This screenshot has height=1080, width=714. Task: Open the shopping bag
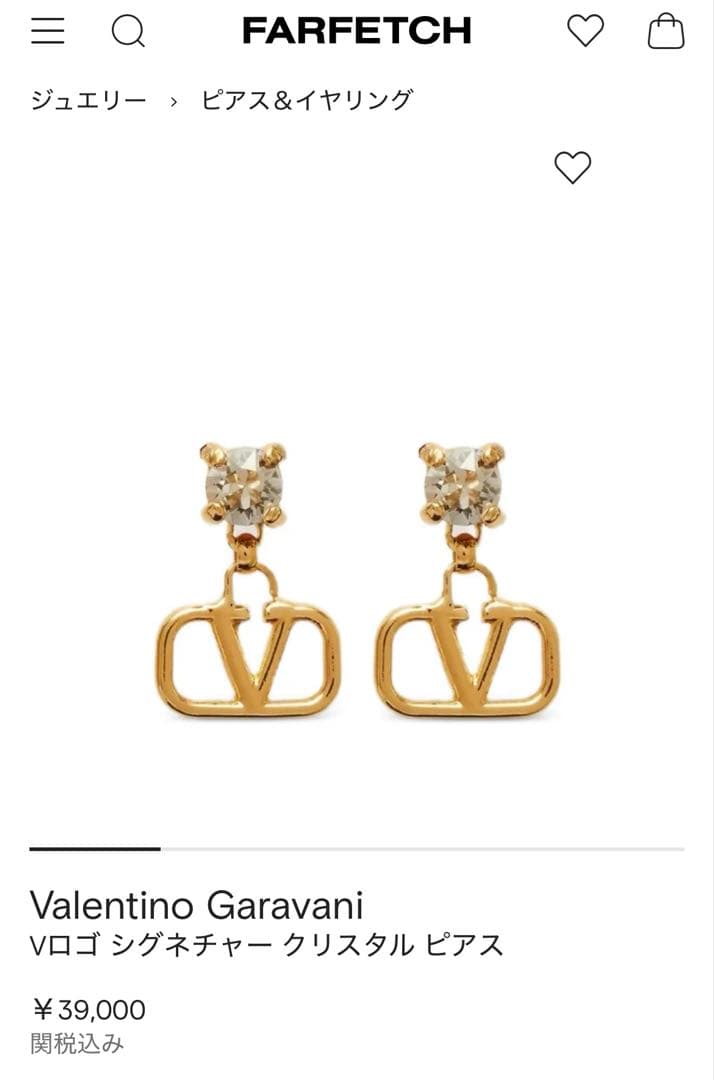665,32
